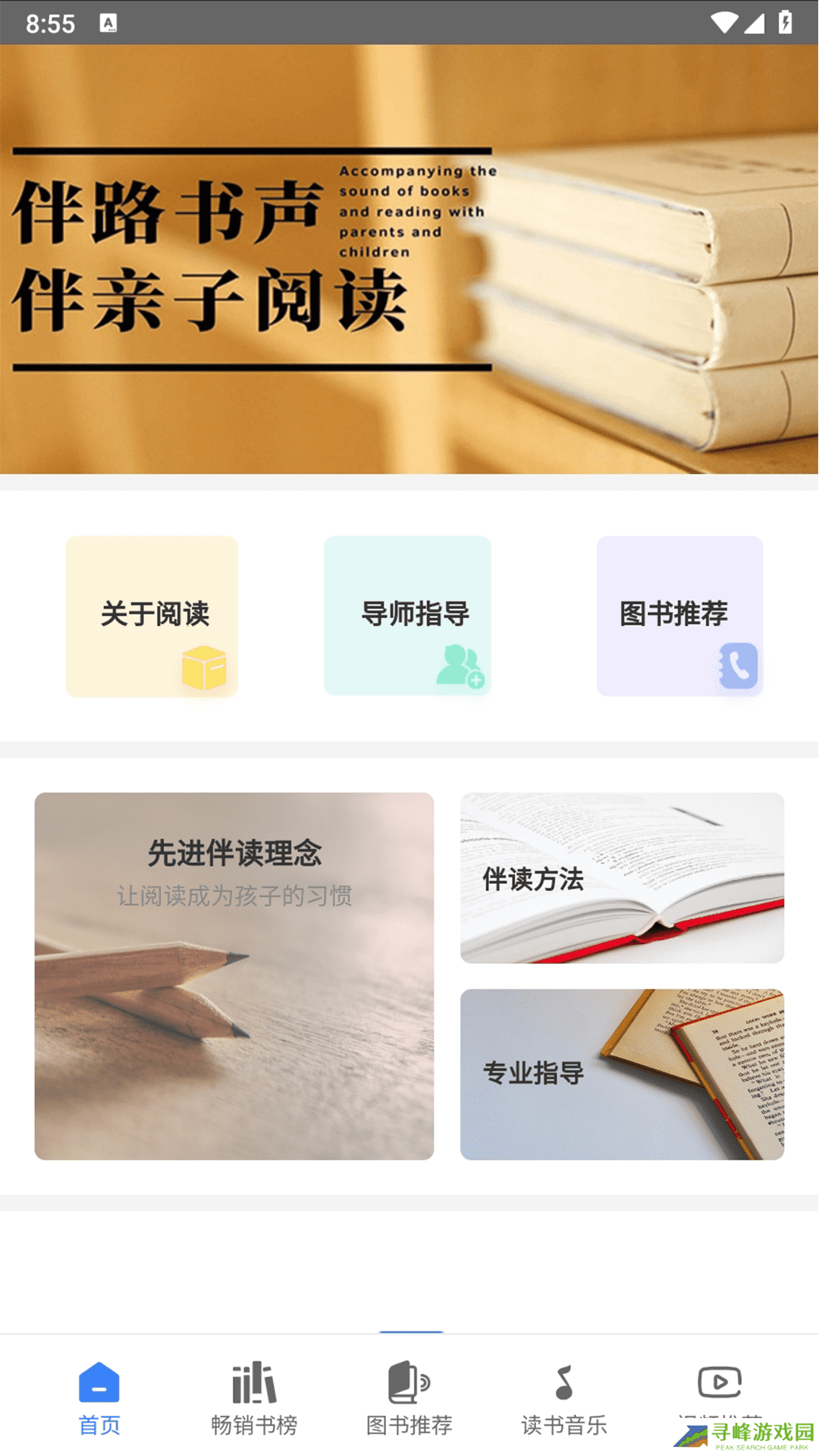Switch to the 首页 tab
The image size is (819, 1456).
[x=99, y=1398]
